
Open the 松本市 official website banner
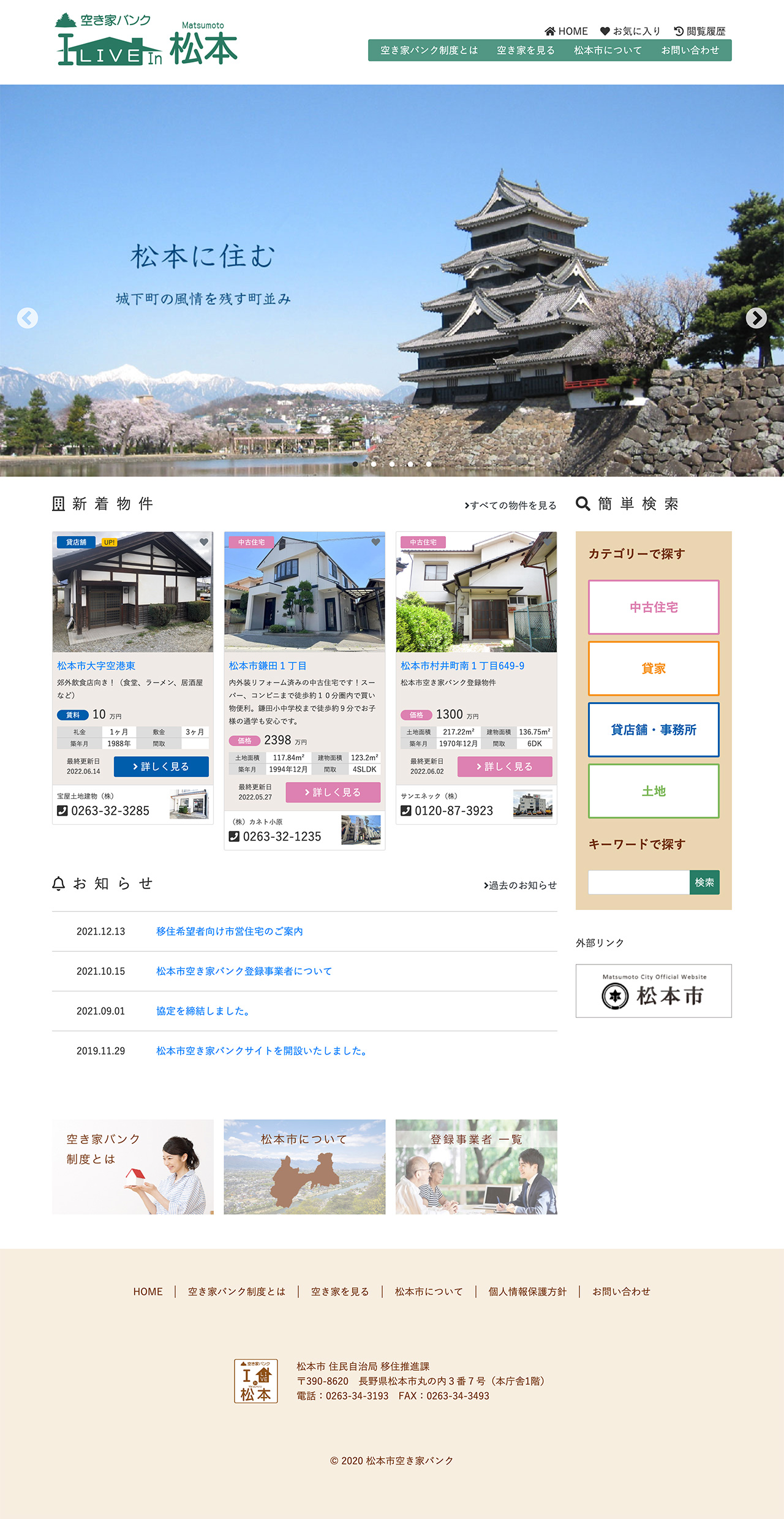[x=654, y=991]
